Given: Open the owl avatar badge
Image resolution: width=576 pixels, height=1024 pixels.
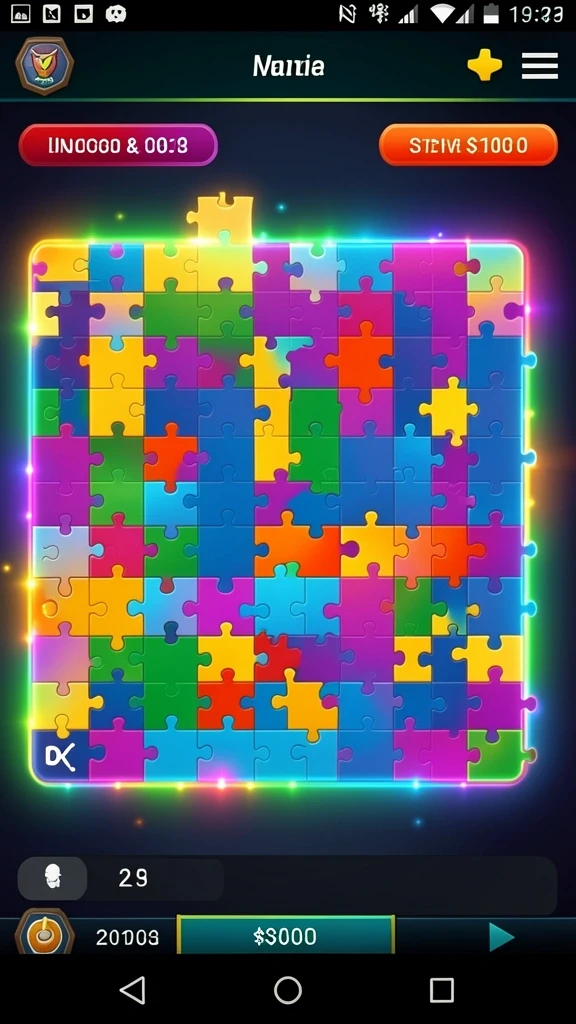Looking at the screenshot, I should click(x=44, y=66).
